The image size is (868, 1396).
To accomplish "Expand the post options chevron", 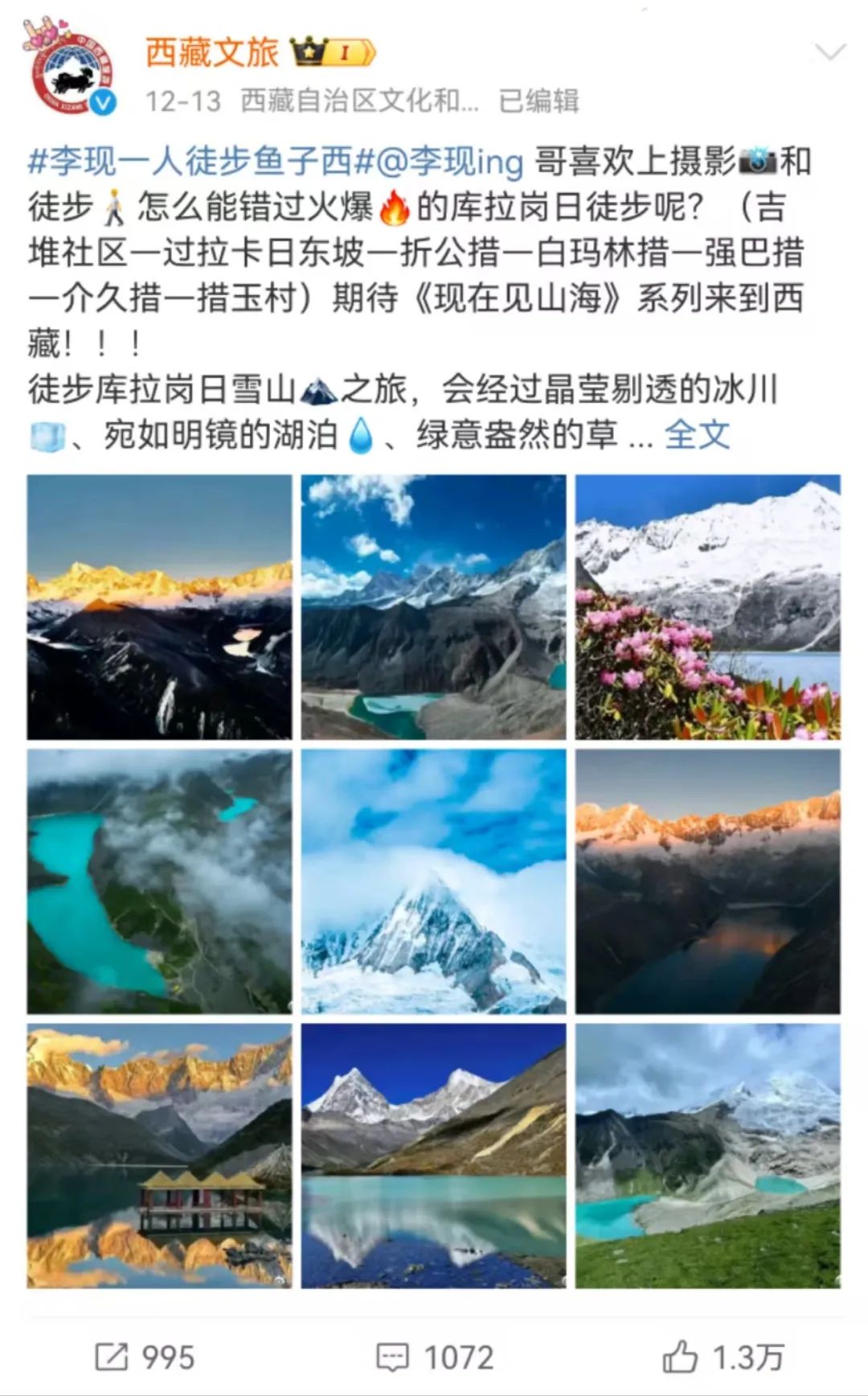I will click(829, 53).
